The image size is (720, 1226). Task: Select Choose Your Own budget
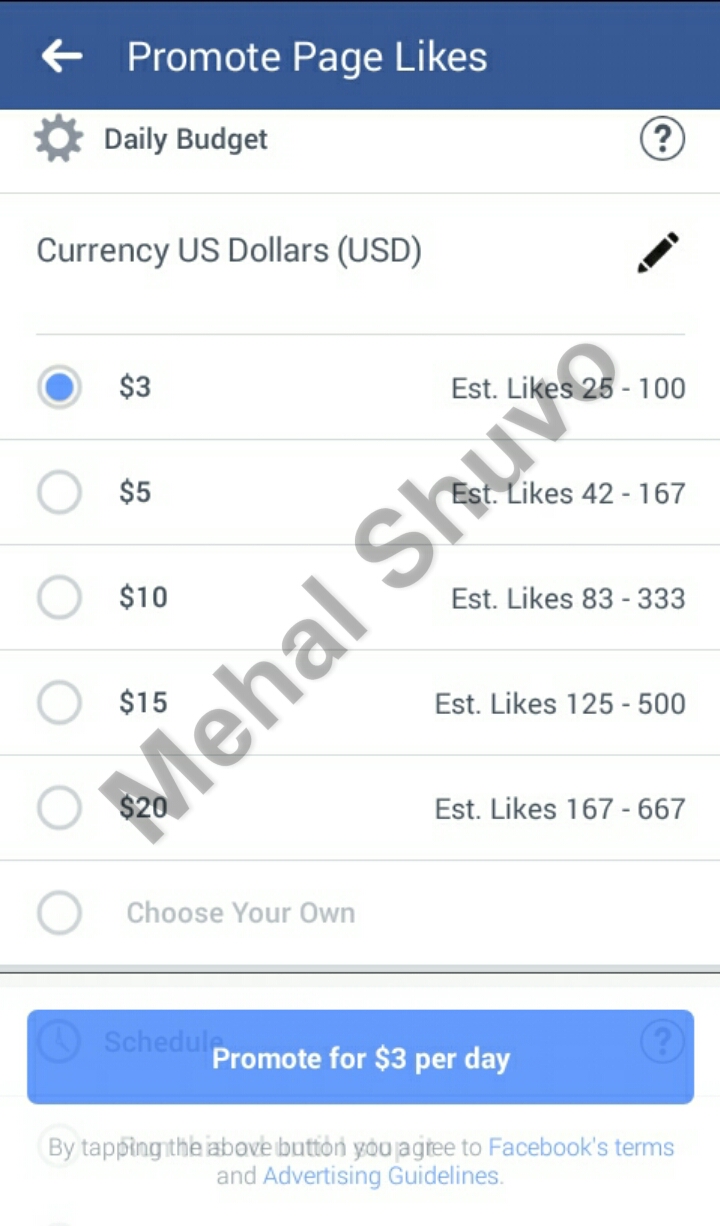click(x=360, y=913)
